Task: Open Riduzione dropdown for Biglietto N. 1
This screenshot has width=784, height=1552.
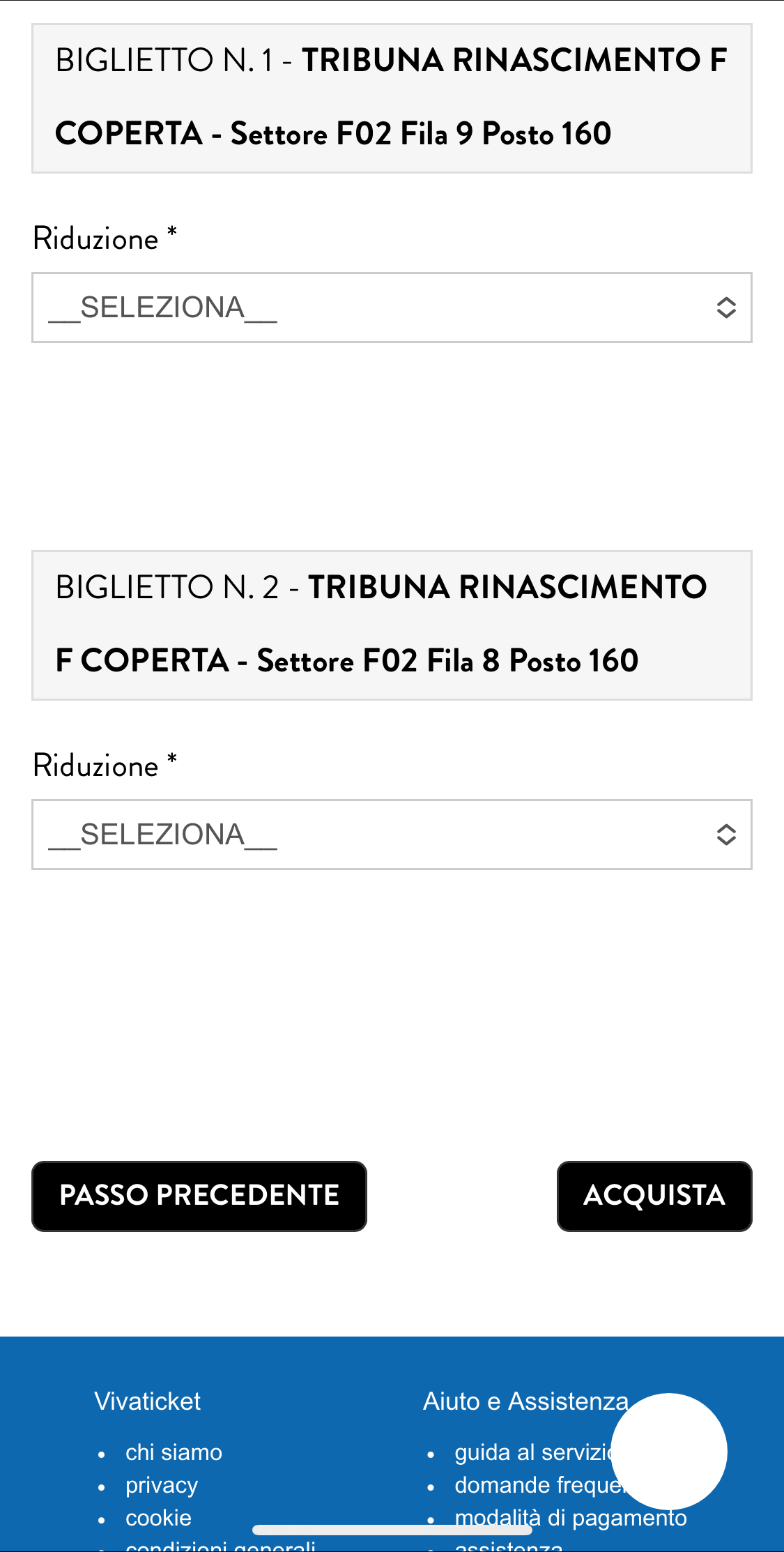Action: click(391, 307)
